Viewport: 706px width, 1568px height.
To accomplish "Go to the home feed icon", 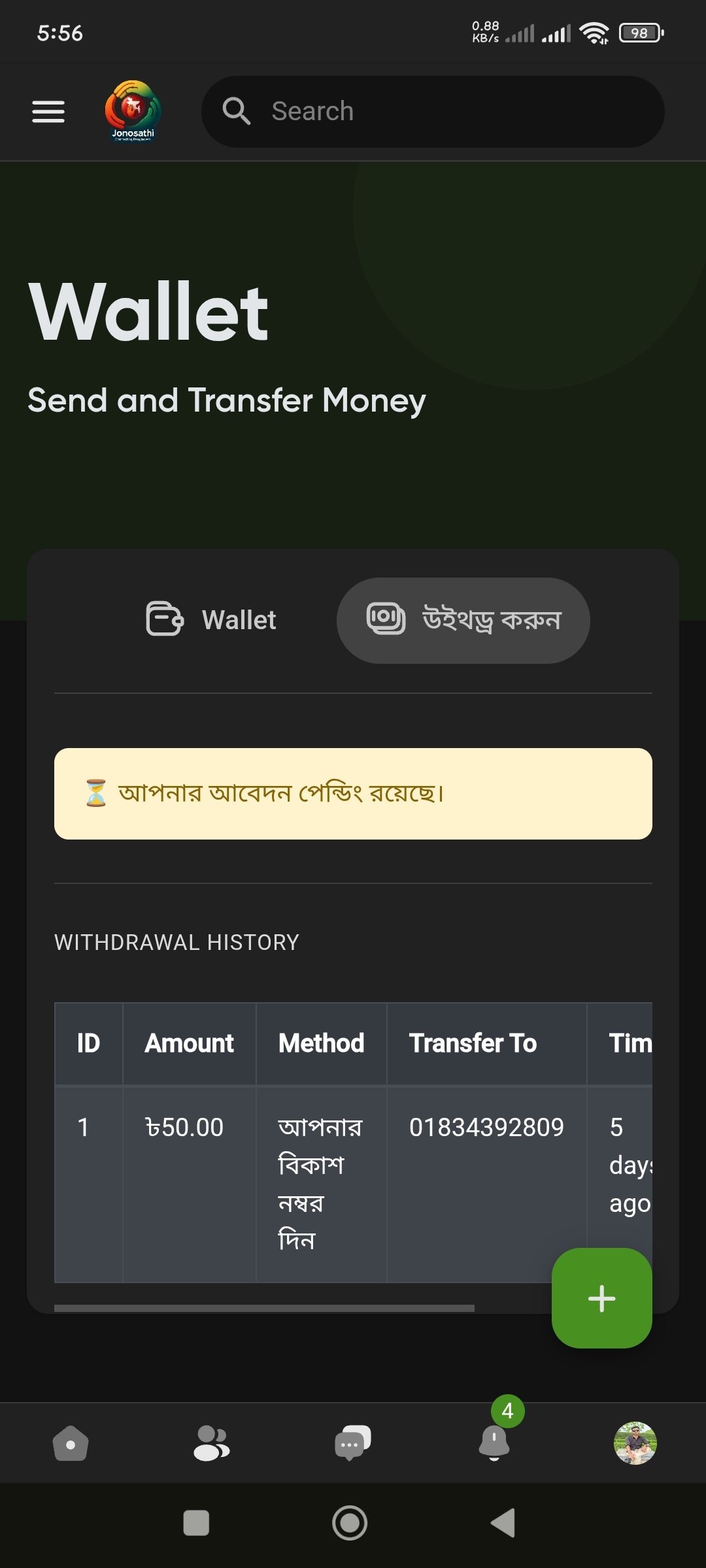I will (71, 1443).
